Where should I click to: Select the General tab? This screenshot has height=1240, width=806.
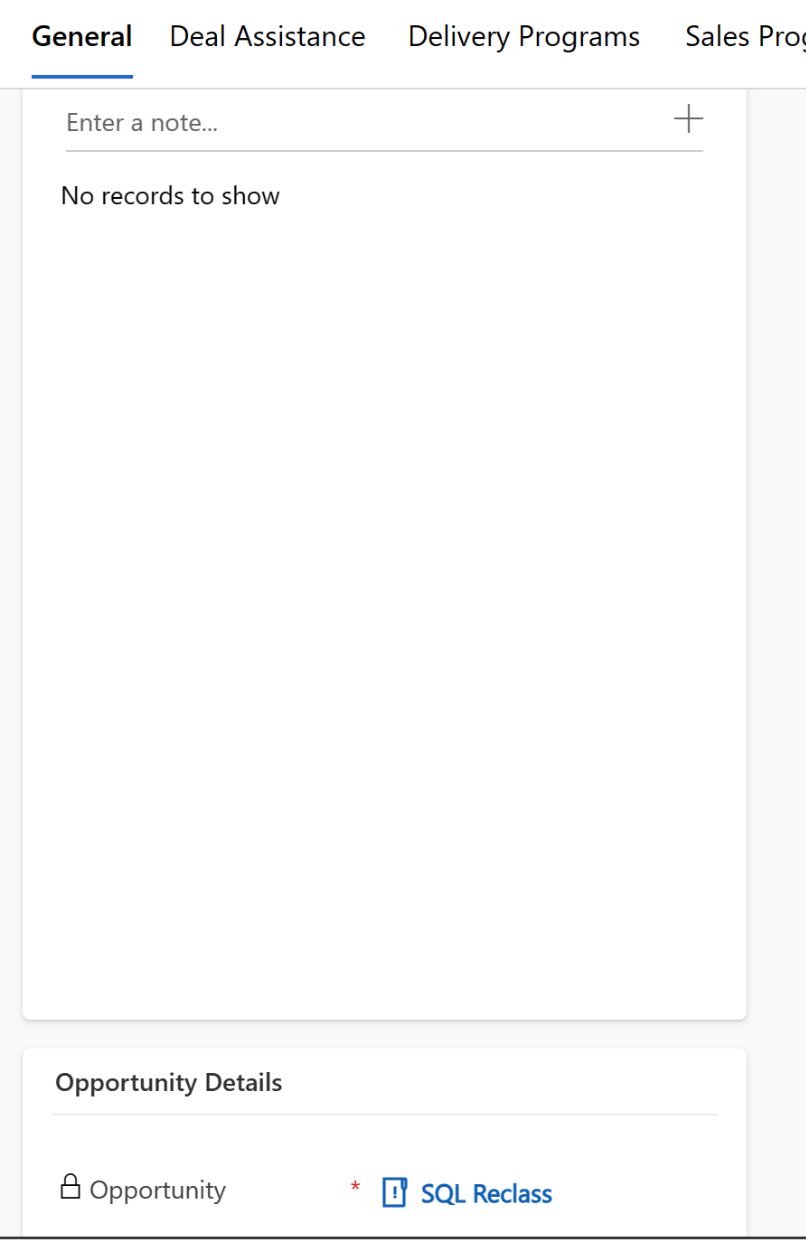point(82,37)
